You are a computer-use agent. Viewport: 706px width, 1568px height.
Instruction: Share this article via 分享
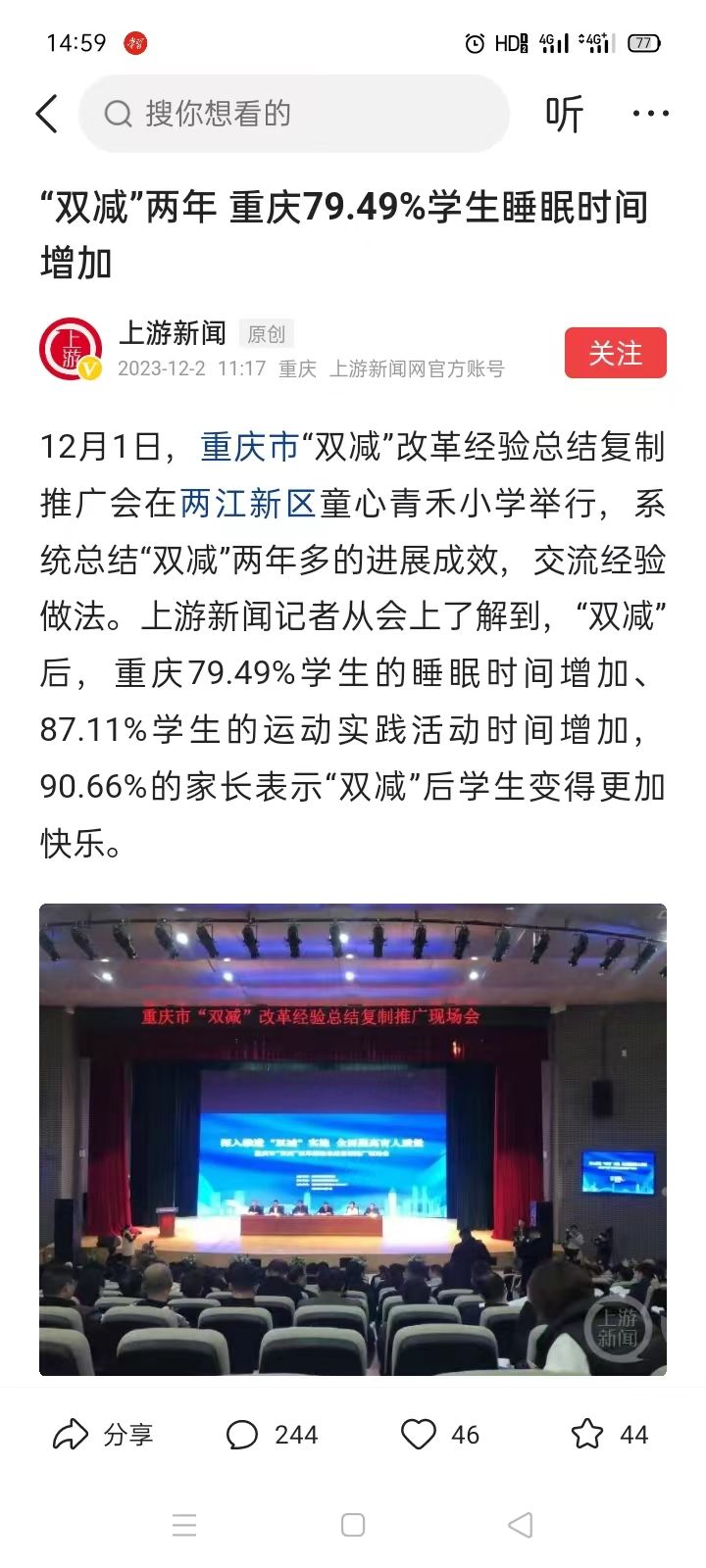click(x=103, y=1435)
